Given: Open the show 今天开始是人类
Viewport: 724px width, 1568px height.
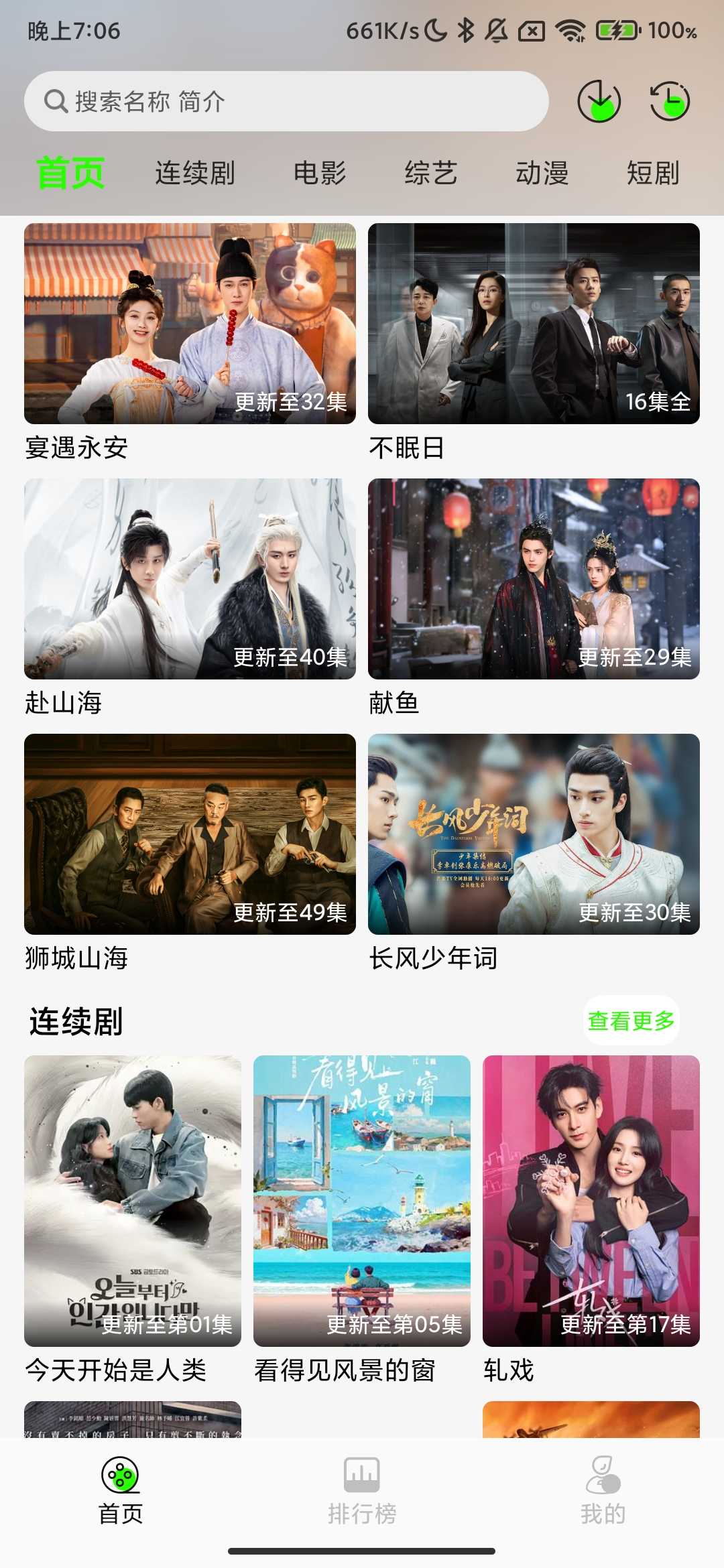Looking at the screenshot, I should (x=133, y=1201).
